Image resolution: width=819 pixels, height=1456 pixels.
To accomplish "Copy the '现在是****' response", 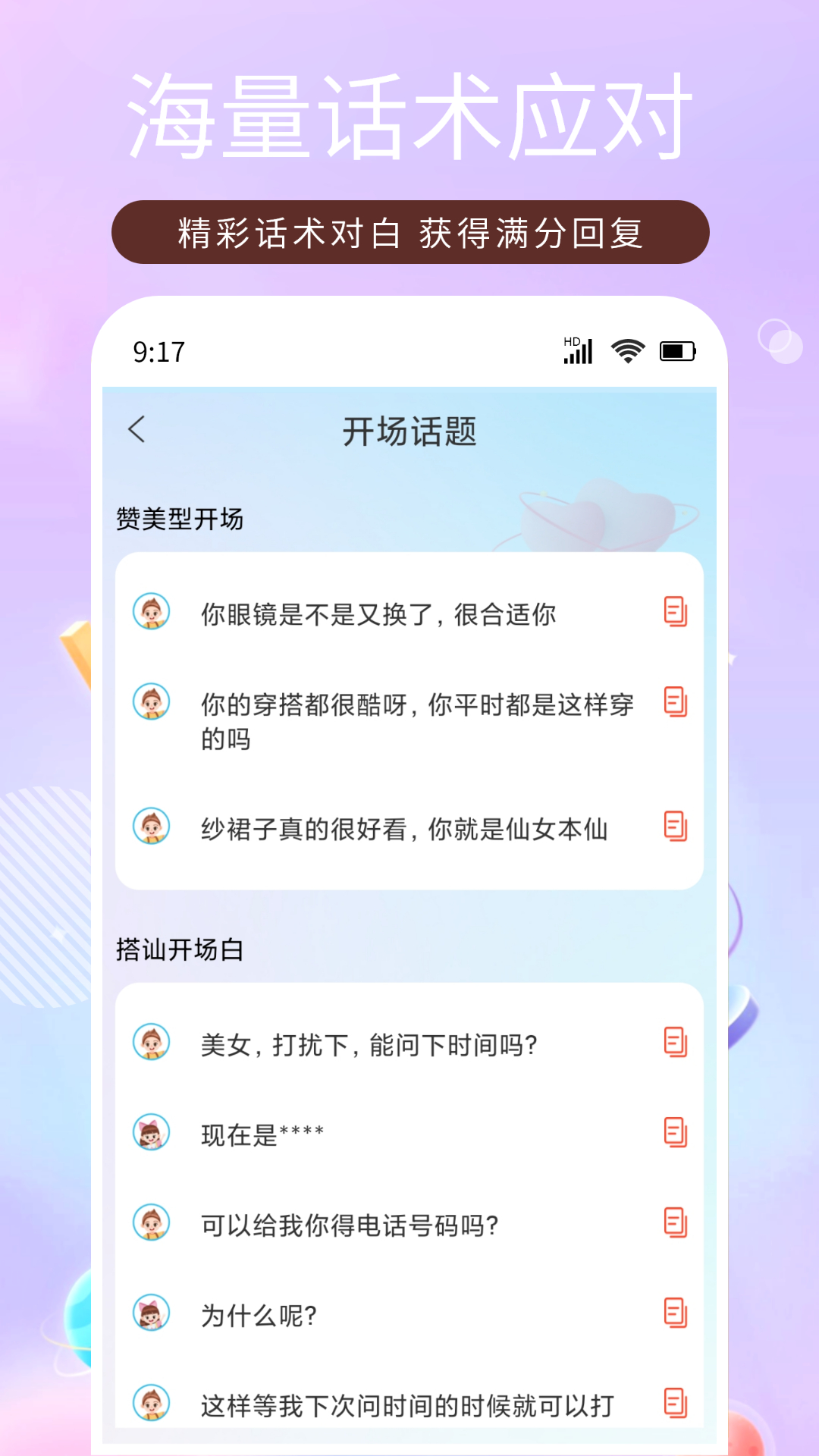I will [675, 1131].
